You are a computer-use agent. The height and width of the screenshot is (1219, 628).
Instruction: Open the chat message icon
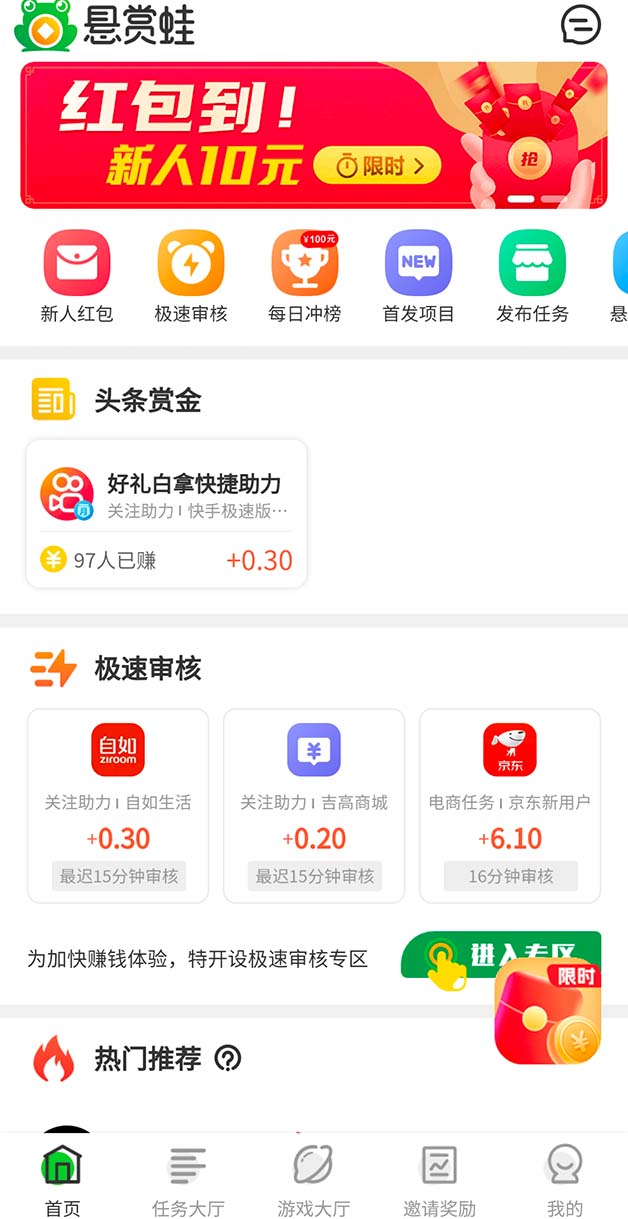tap(581, 25)
